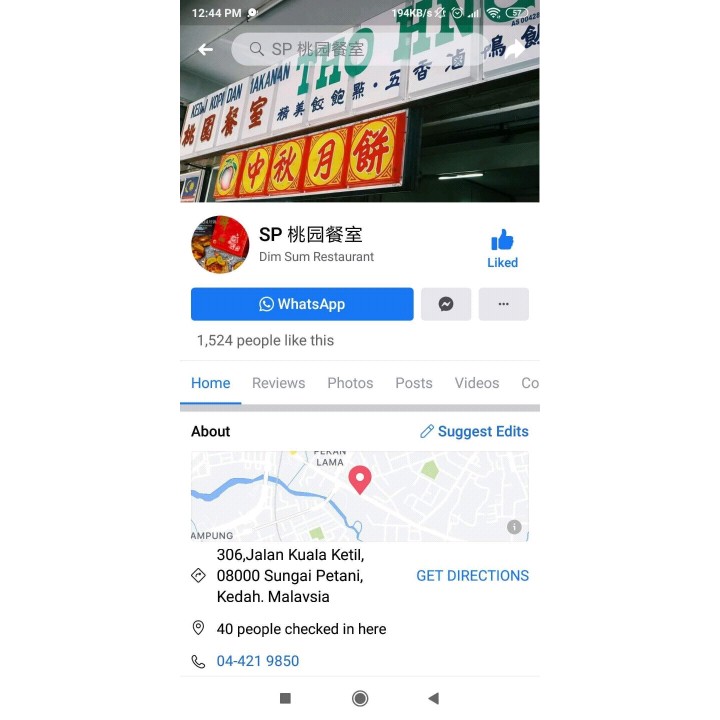720x720 pixels.
Task: Share this page via the arrow icon
Action: pyautogui.click(x=514, y=49)
